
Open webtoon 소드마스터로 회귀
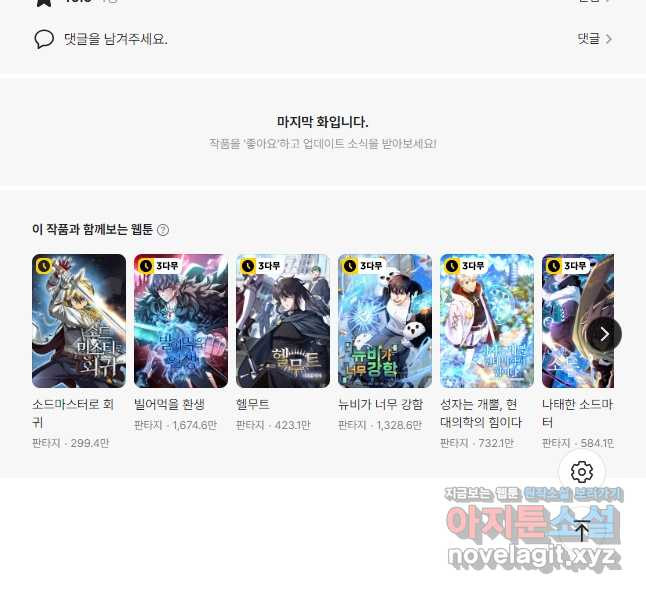click(79, 321)
